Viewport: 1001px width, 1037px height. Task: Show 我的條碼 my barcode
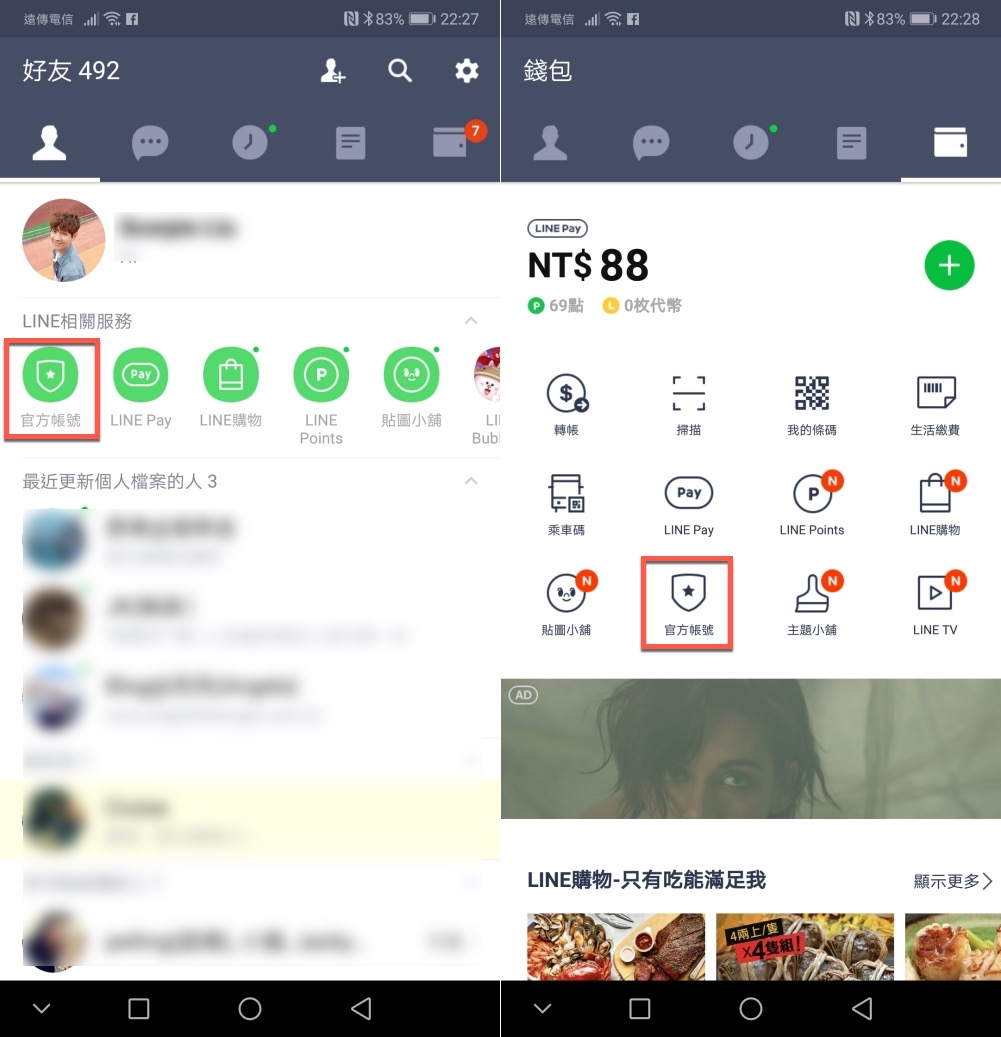coord(811,403)
